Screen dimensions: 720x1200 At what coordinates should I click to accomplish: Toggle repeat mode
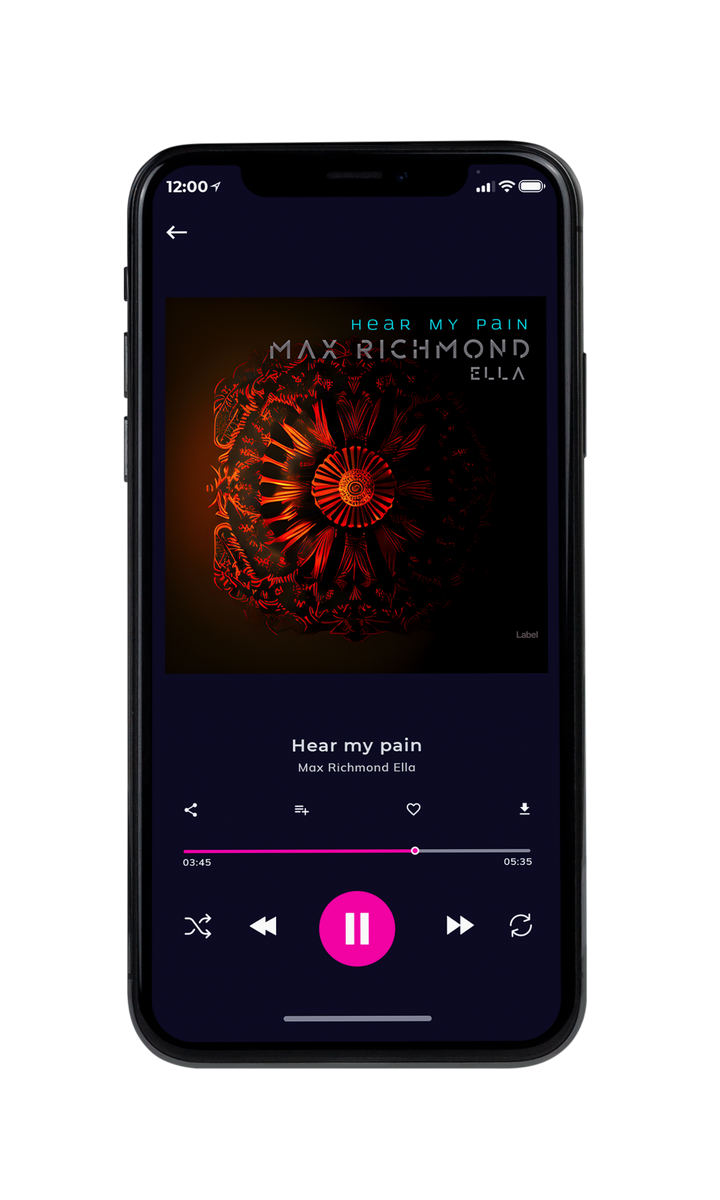(521, 926)
